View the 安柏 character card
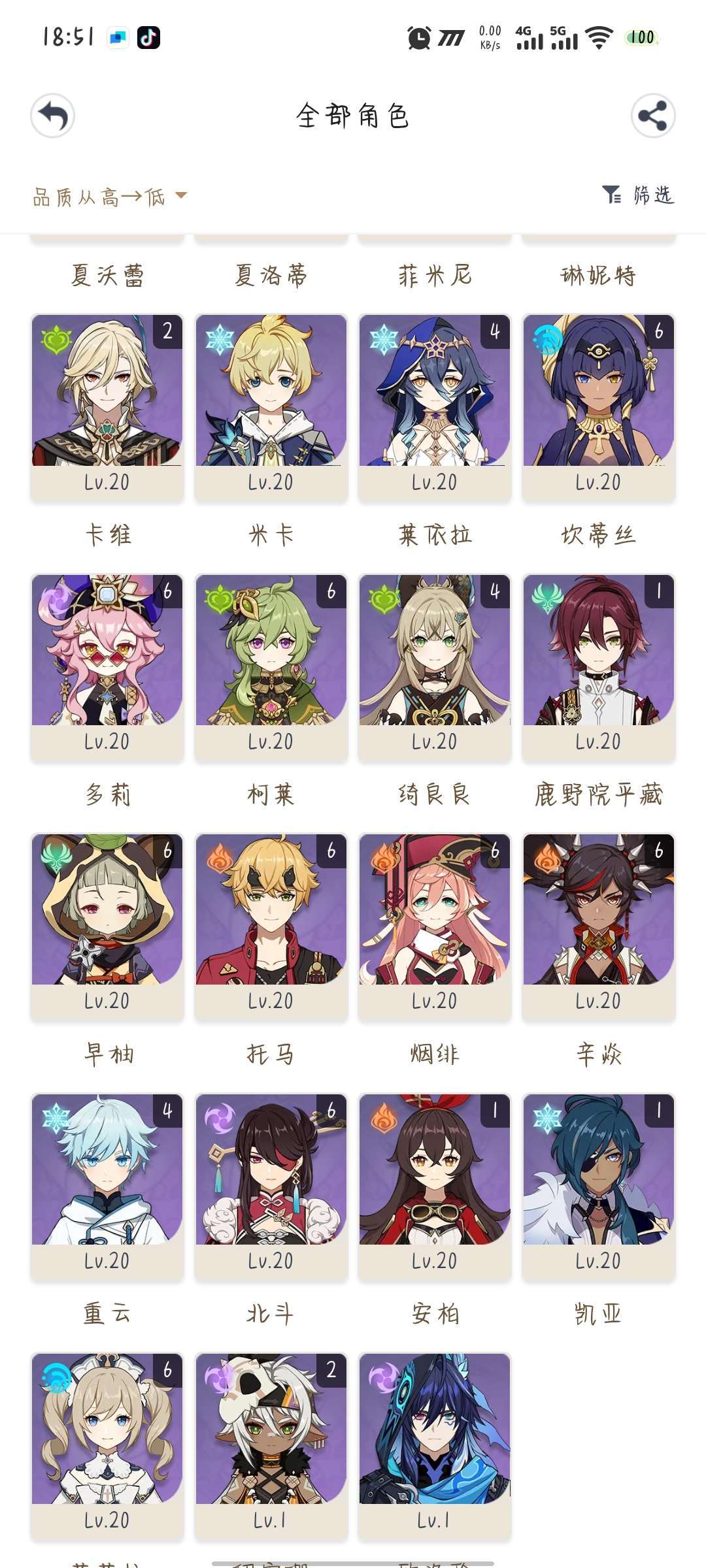 coord(435,1186)
